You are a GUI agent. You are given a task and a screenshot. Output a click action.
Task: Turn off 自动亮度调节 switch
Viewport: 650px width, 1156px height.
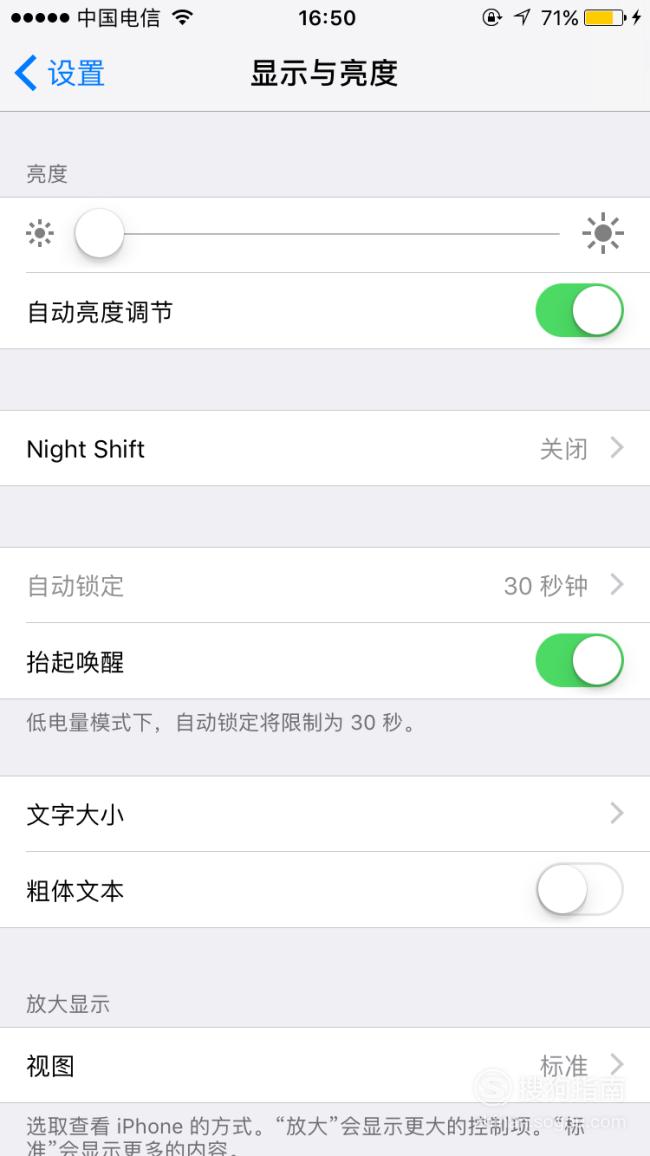point(579,310)
